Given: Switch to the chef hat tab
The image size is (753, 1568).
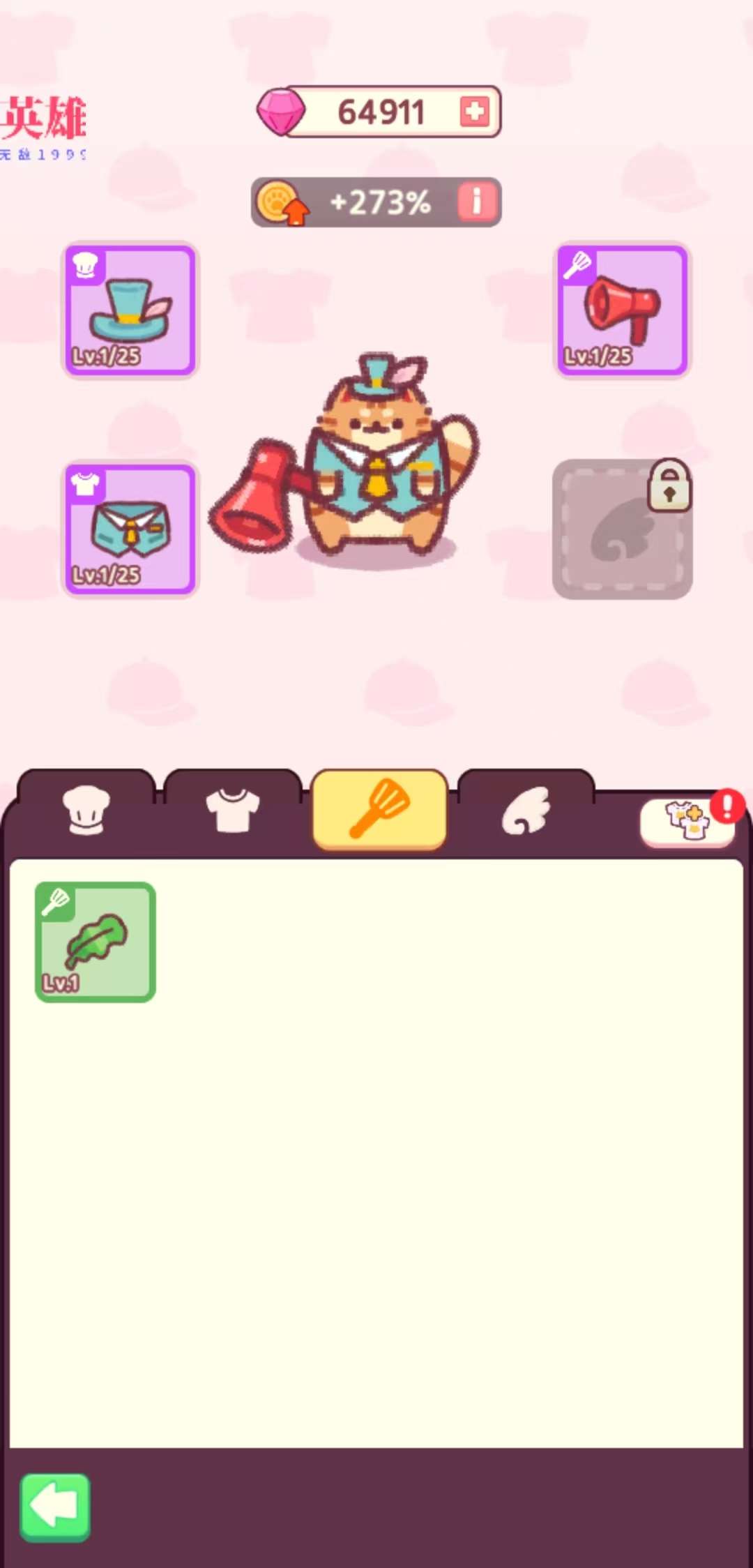Looking at the screenshot, I should click(x=86, y=811).
